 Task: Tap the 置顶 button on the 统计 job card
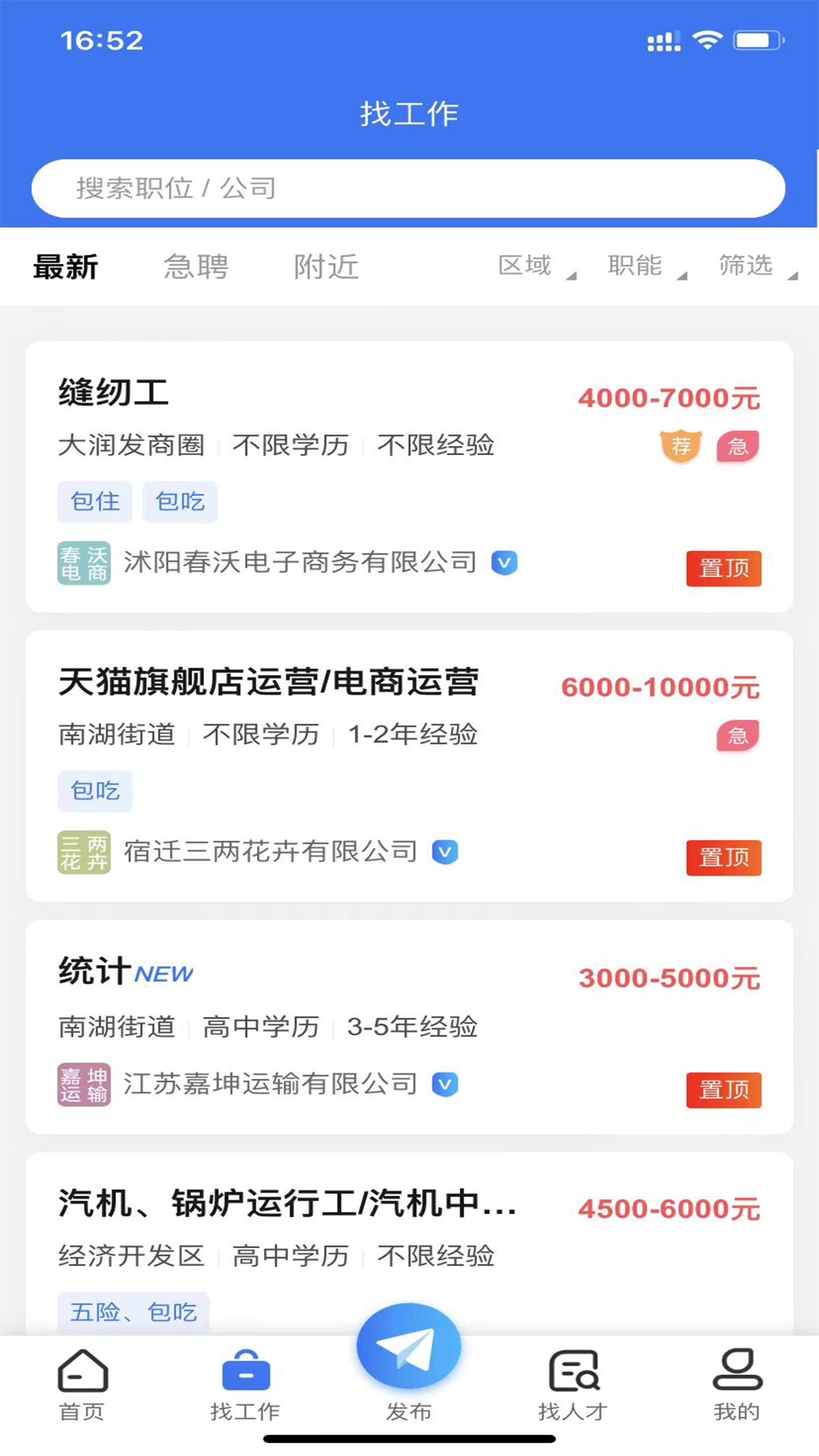point(723,1091)
